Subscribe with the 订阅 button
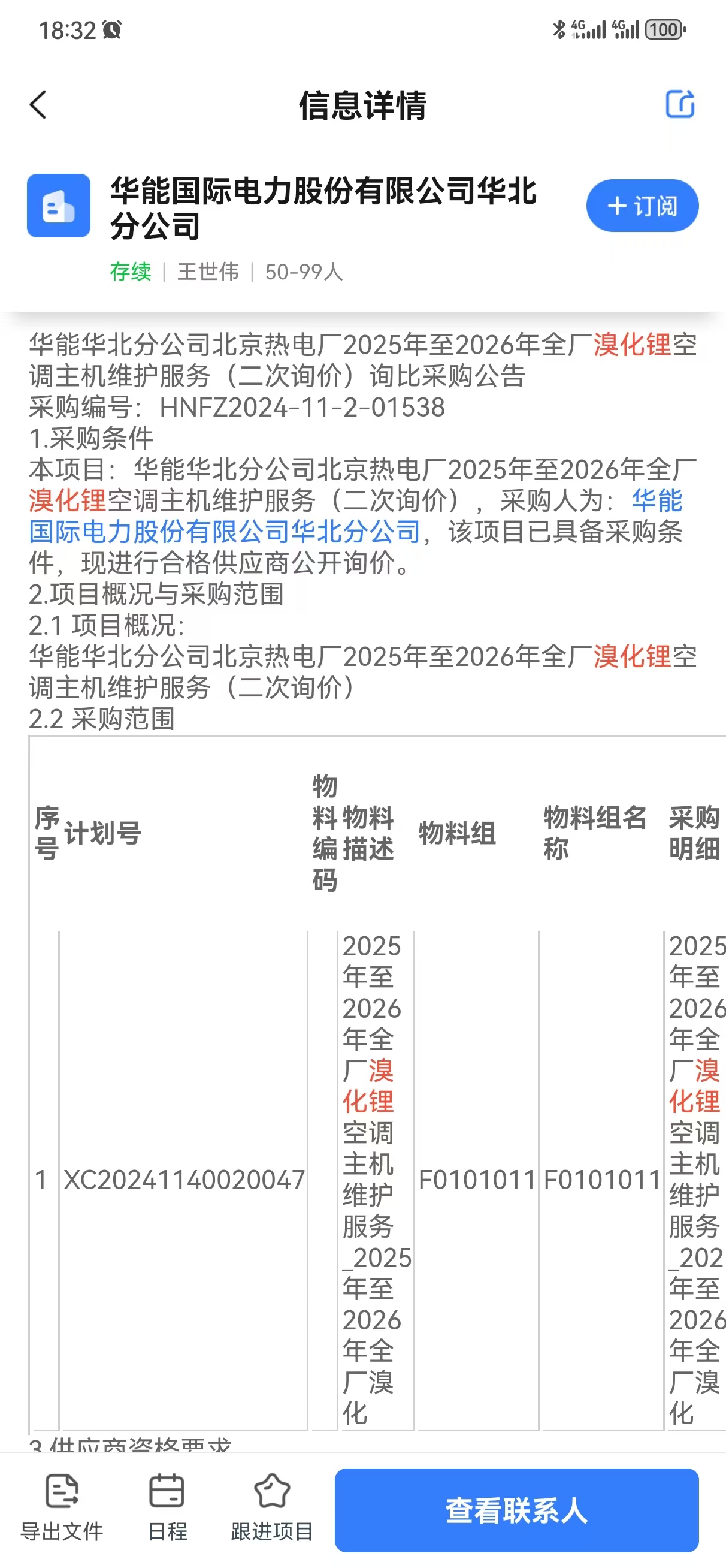 pos(642,206)
